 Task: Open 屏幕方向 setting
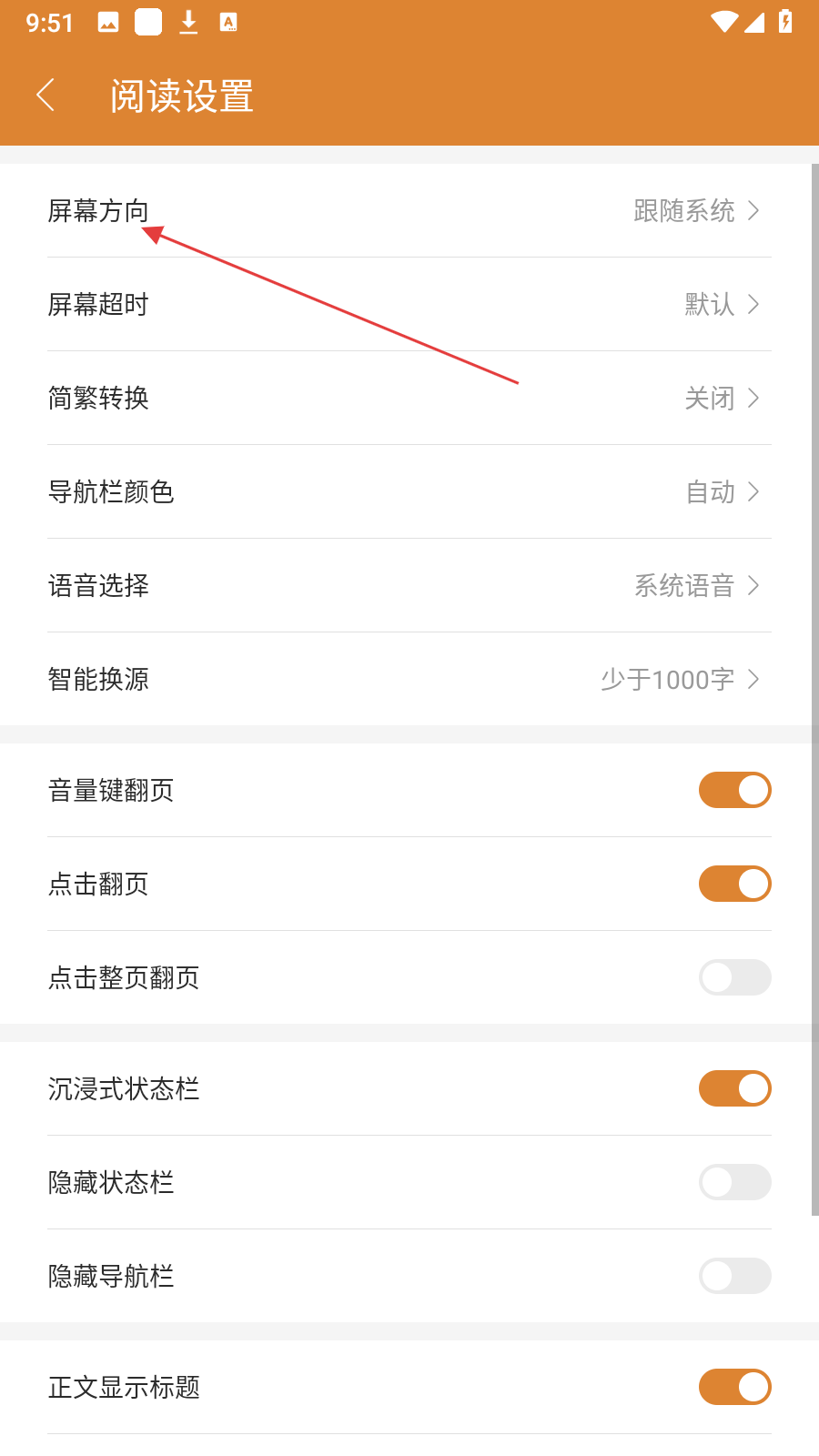[x=409, y=211]
